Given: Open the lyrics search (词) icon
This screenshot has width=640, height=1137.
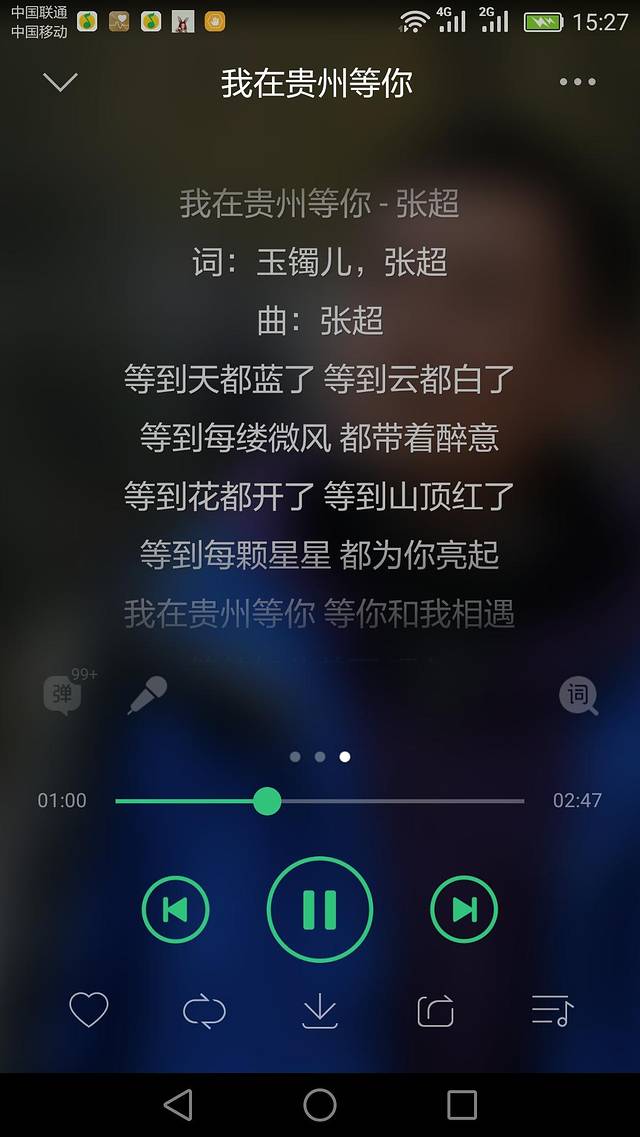Looking at the screenshot, I should click(x=578, y=695).
